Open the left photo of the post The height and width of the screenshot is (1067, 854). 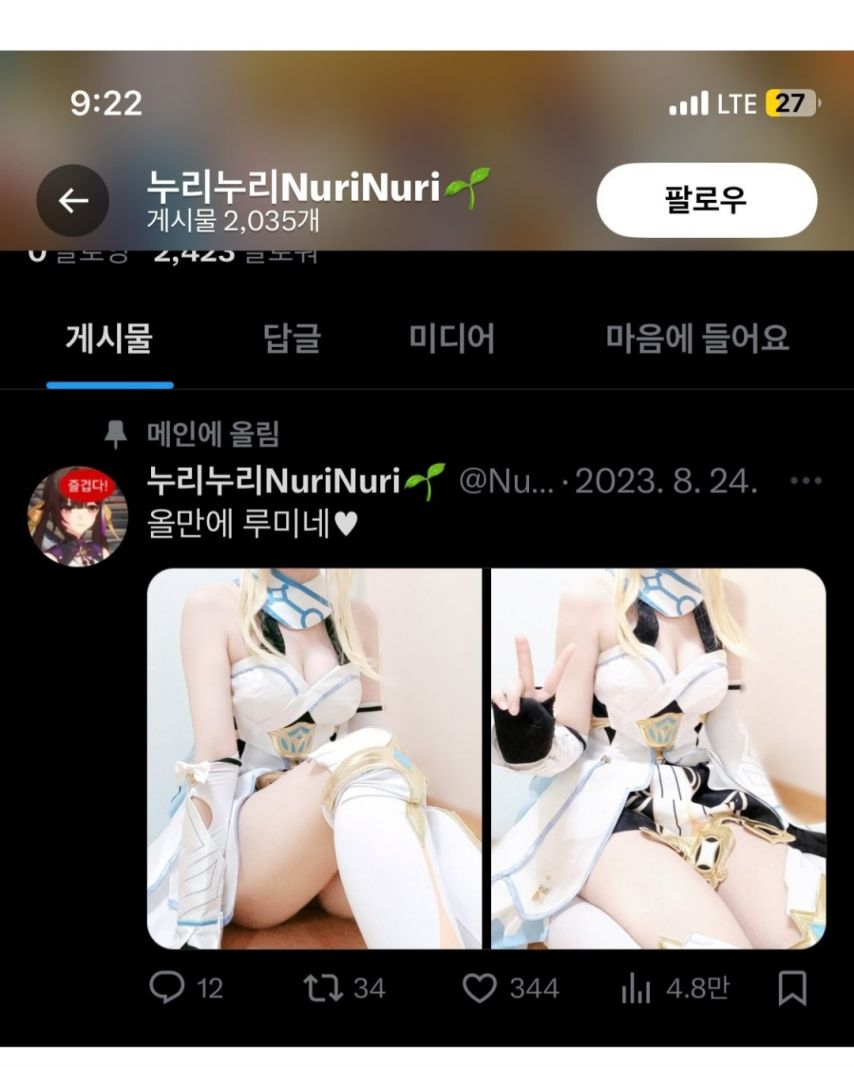[314, 758]
